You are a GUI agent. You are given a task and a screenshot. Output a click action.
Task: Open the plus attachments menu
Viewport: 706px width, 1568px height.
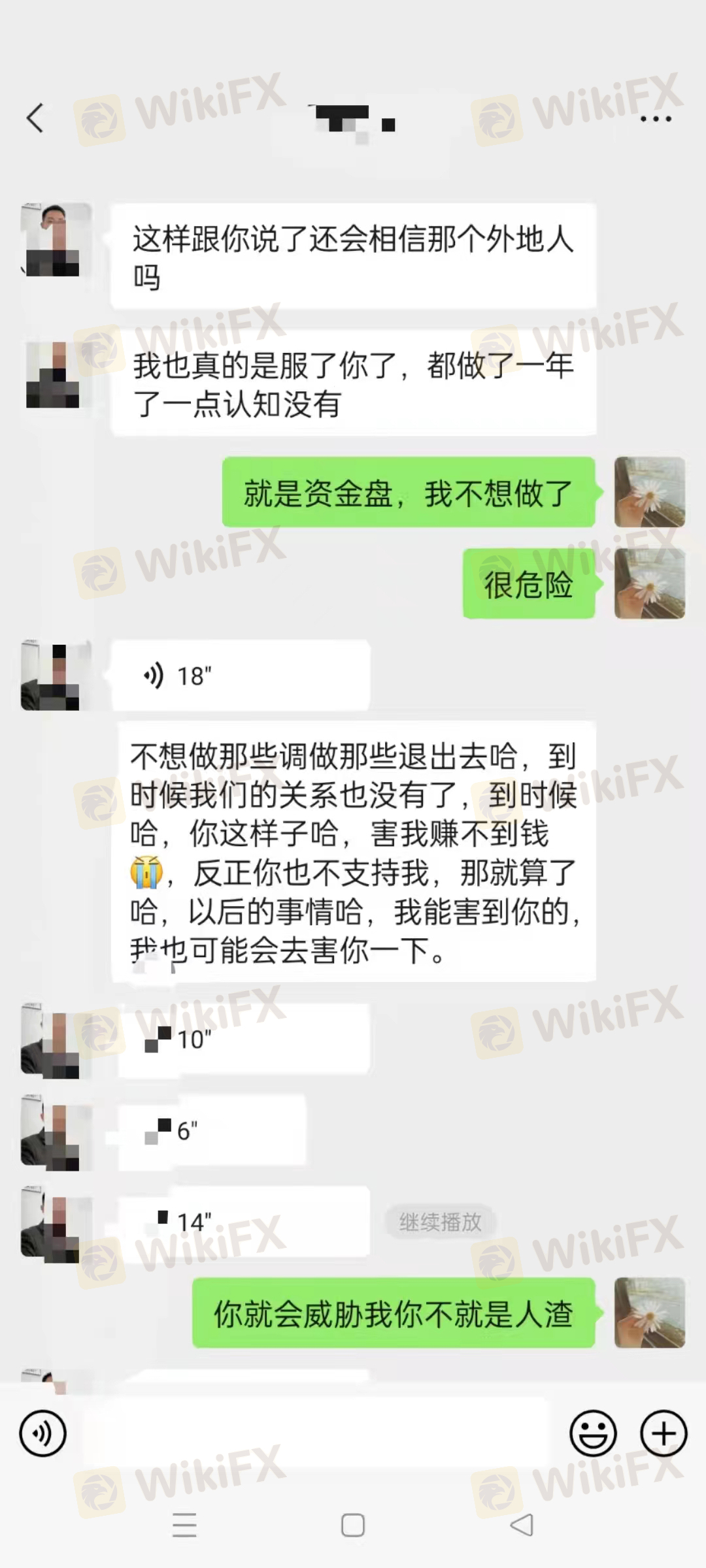(664, 1434)
